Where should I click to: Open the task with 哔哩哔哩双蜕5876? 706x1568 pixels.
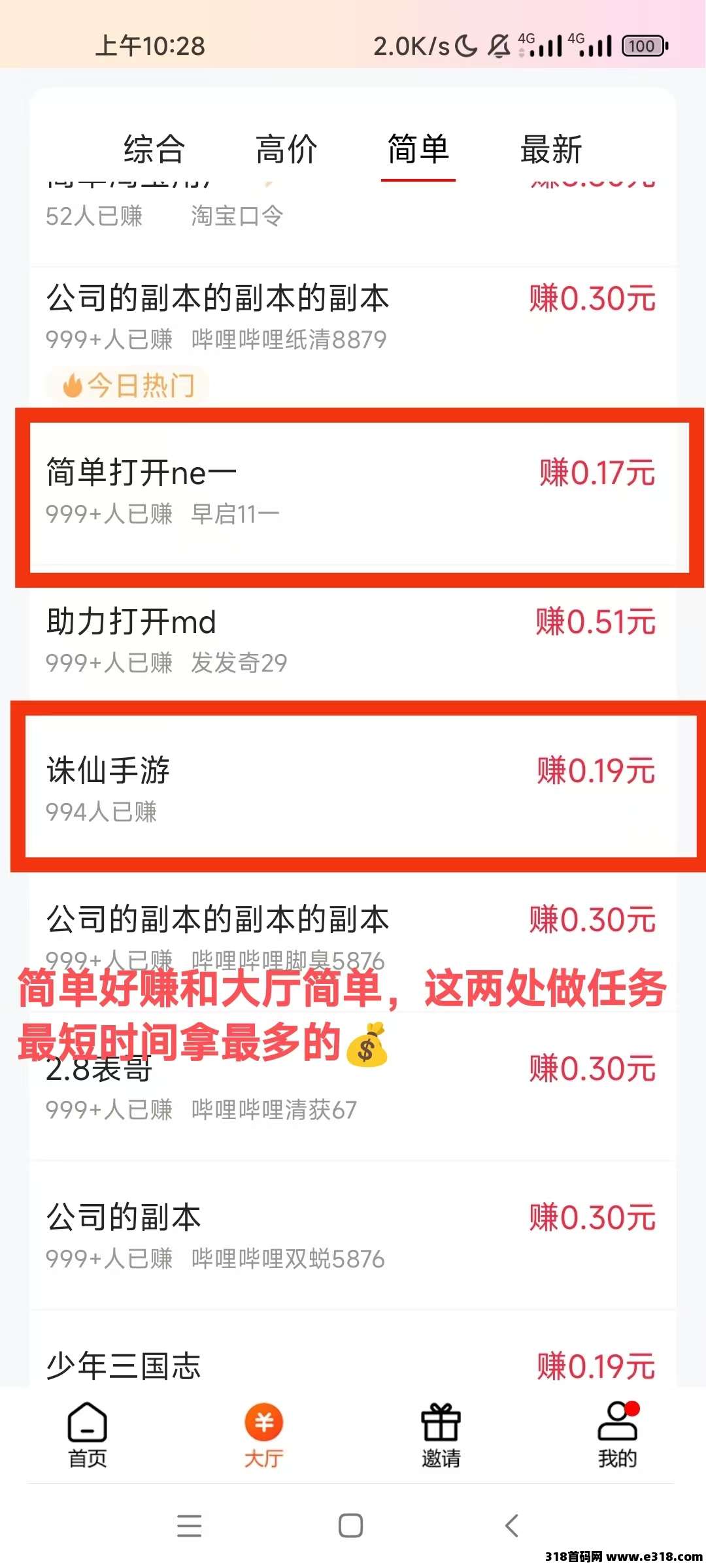(x=353, y=1236)
